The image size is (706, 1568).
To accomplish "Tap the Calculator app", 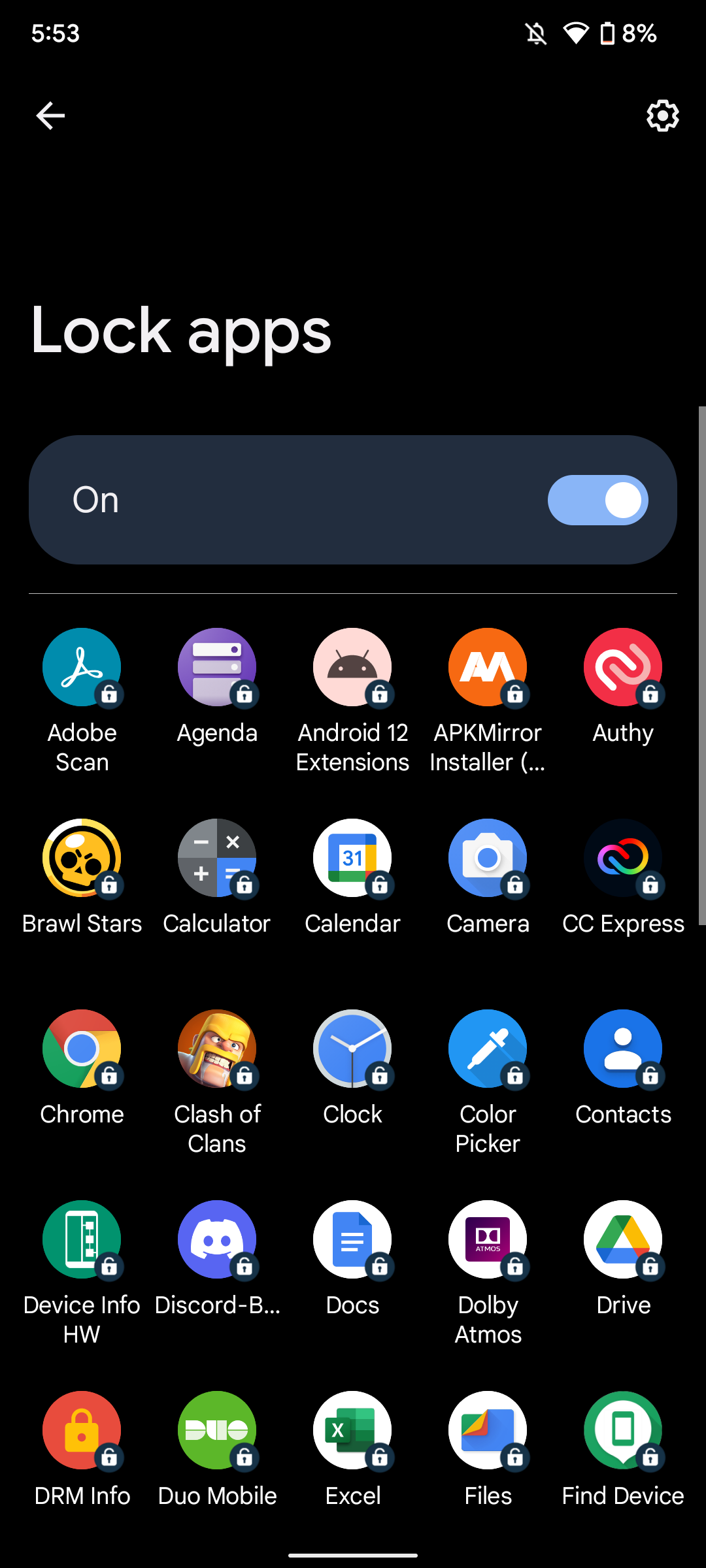I will [217, 858].
